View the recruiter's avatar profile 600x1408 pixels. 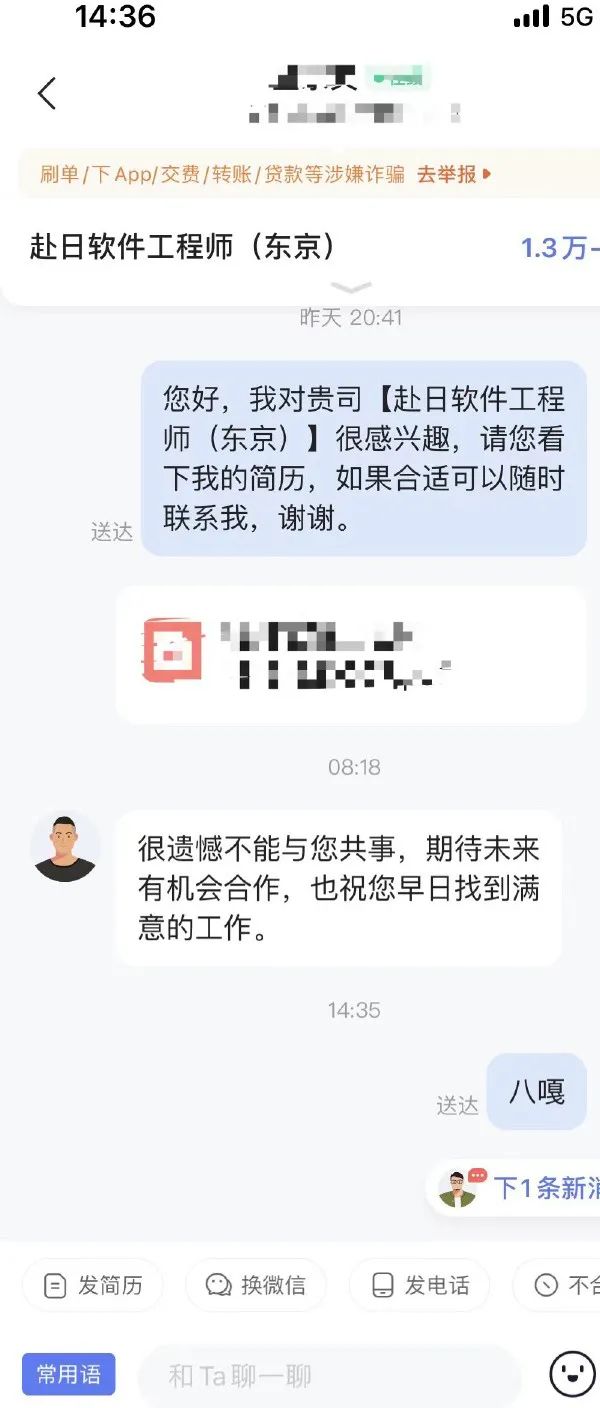(x=65, y=847)
